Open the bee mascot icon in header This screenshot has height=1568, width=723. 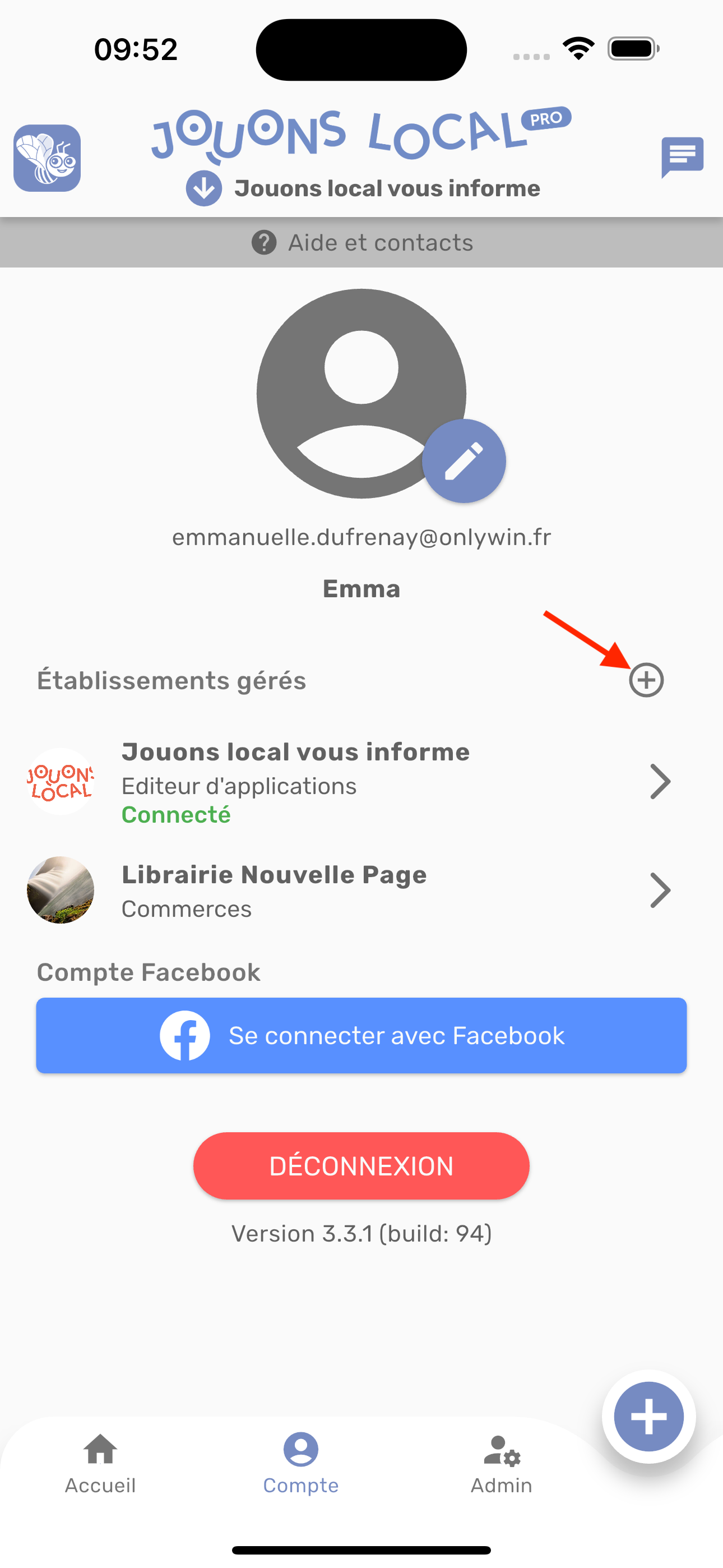tap(47, 158)
